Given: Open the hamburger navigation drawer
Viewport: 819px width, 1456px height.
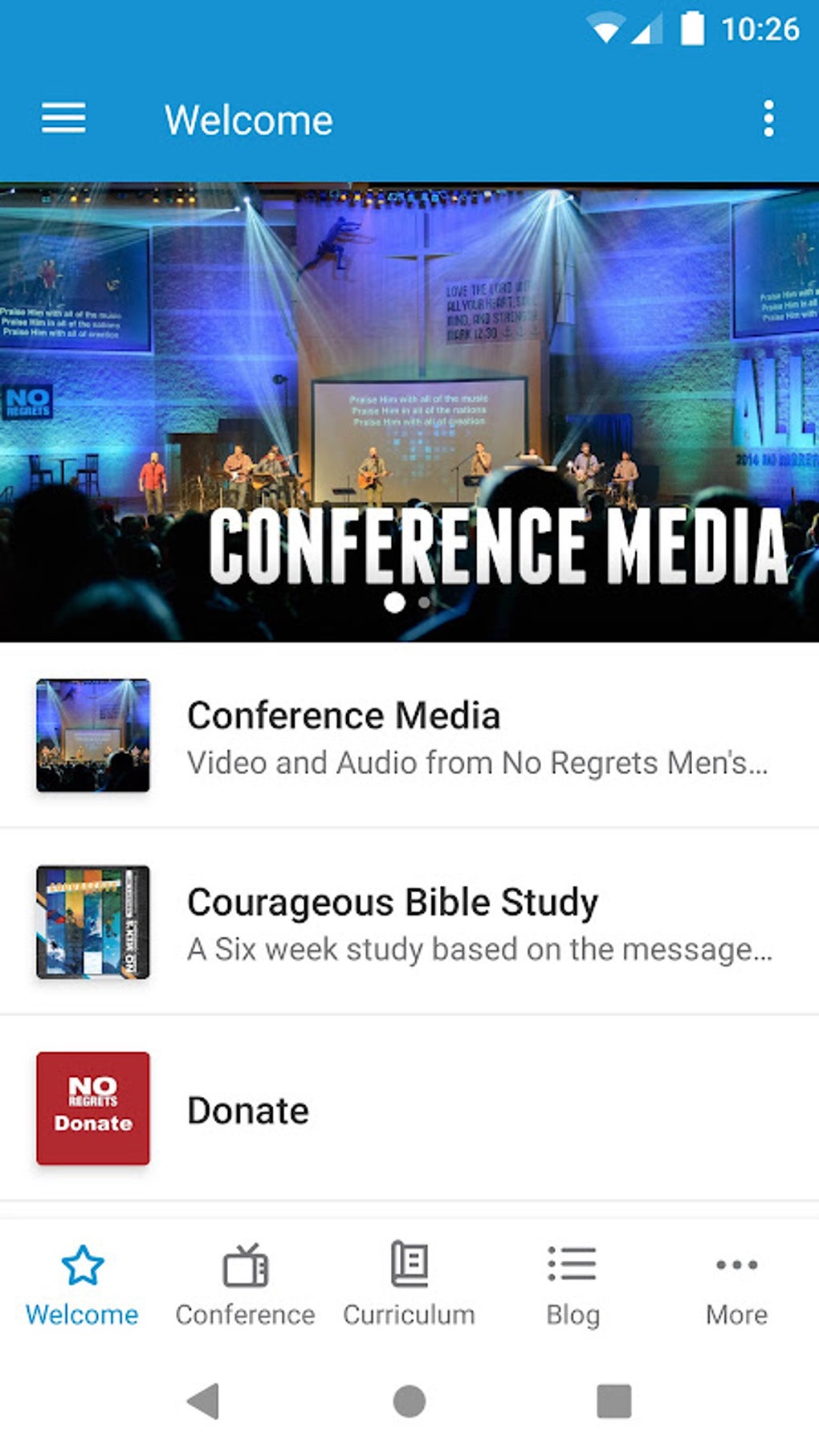Looking at the screenshot, I should tap(63, 119).
